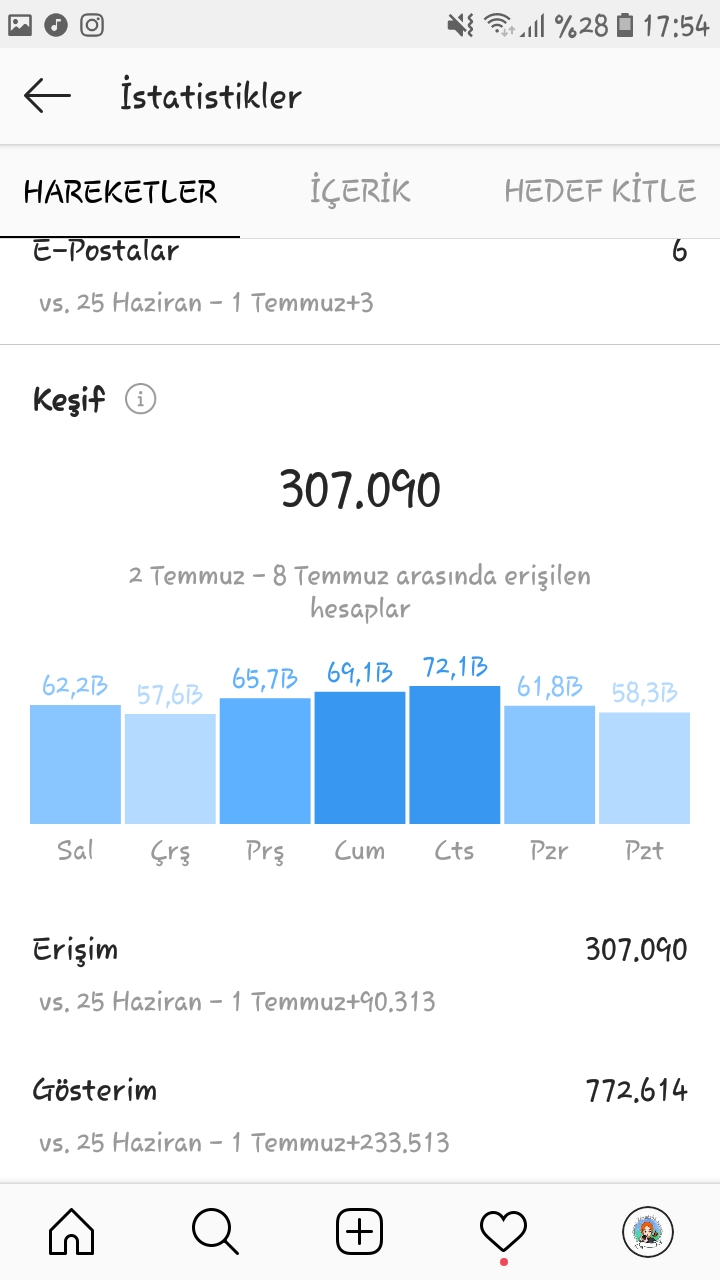
Task: Go to the home feed
Action: coord(72,1231)
